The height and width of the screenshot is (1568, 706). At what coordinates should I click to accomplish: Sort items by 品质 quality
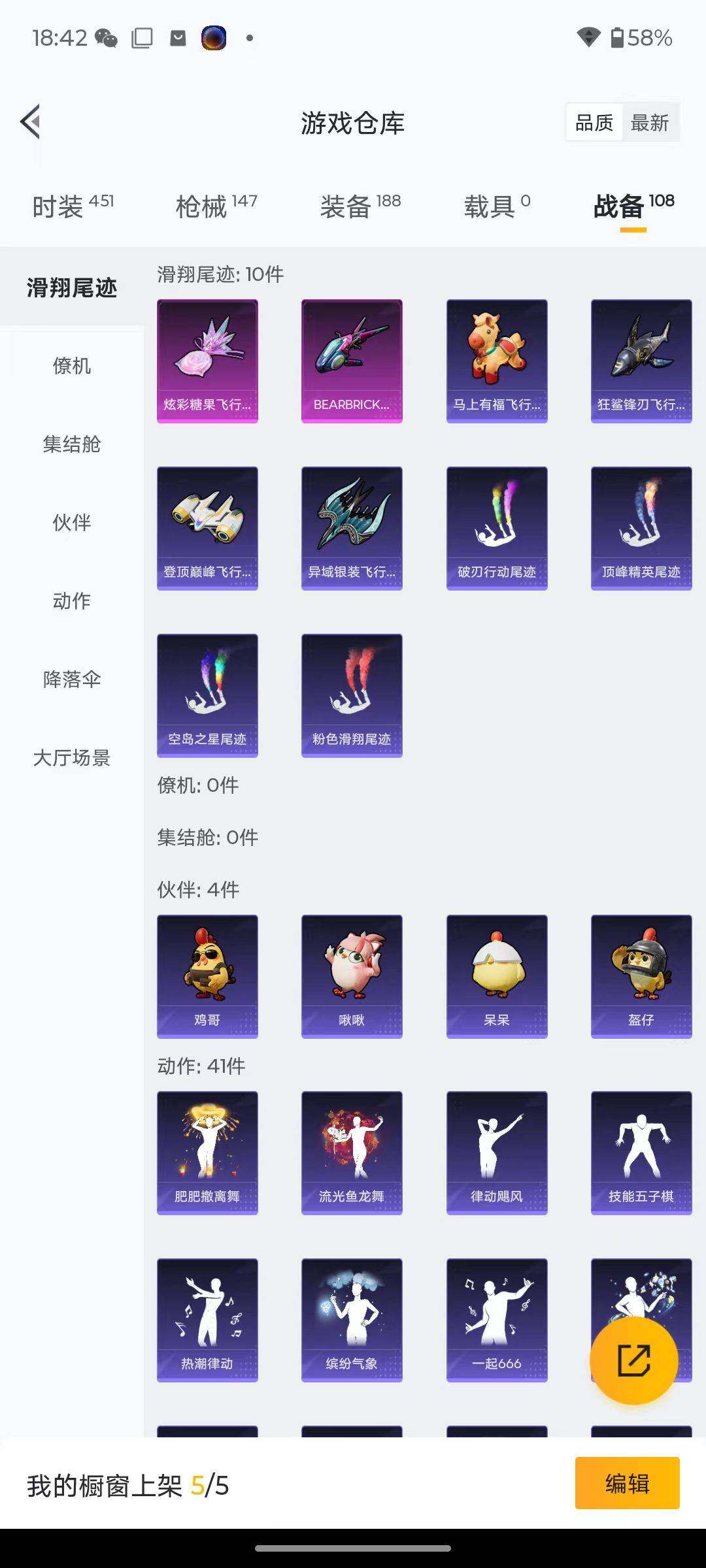tap(594, 122)
